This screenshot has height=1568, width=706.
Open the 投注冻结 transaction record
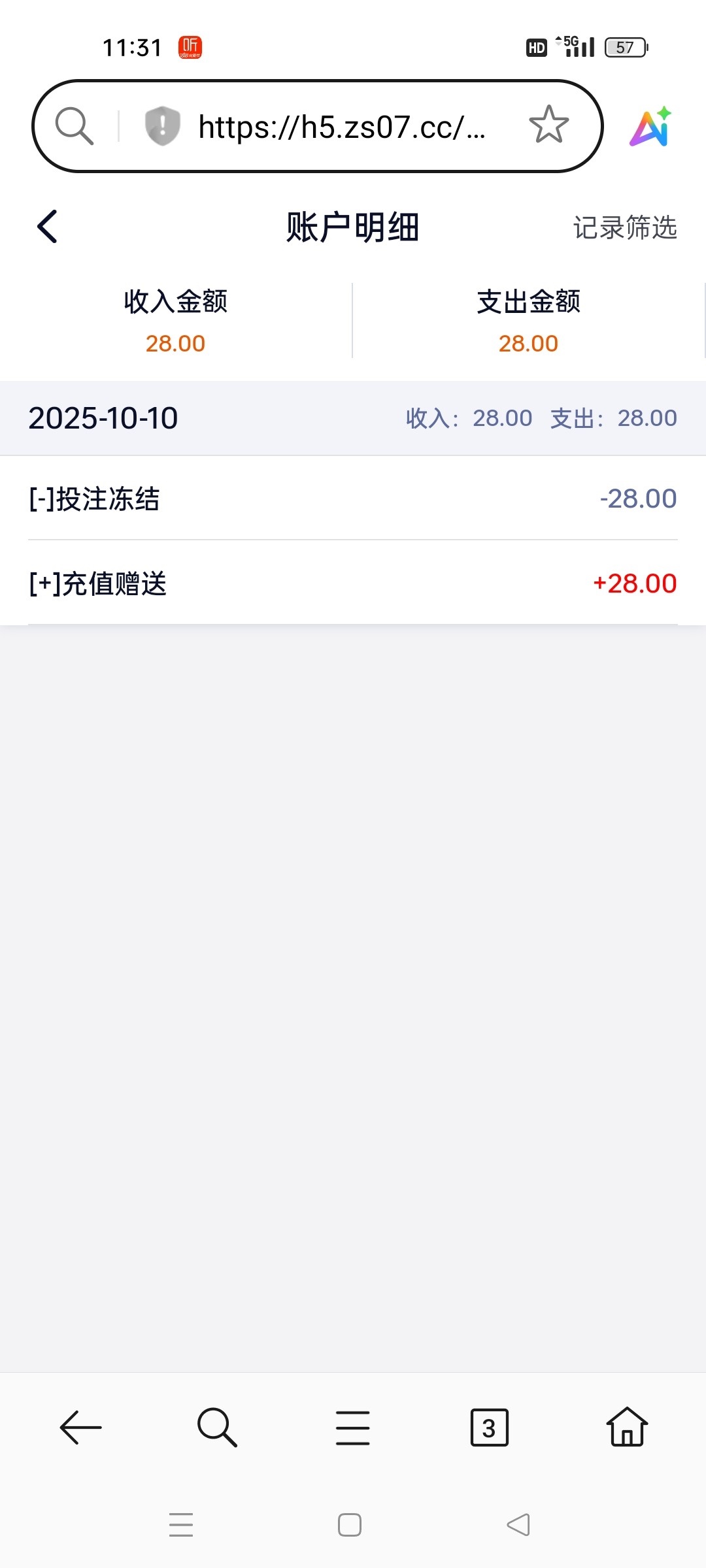pyautogui.click(x=353, y=498)
